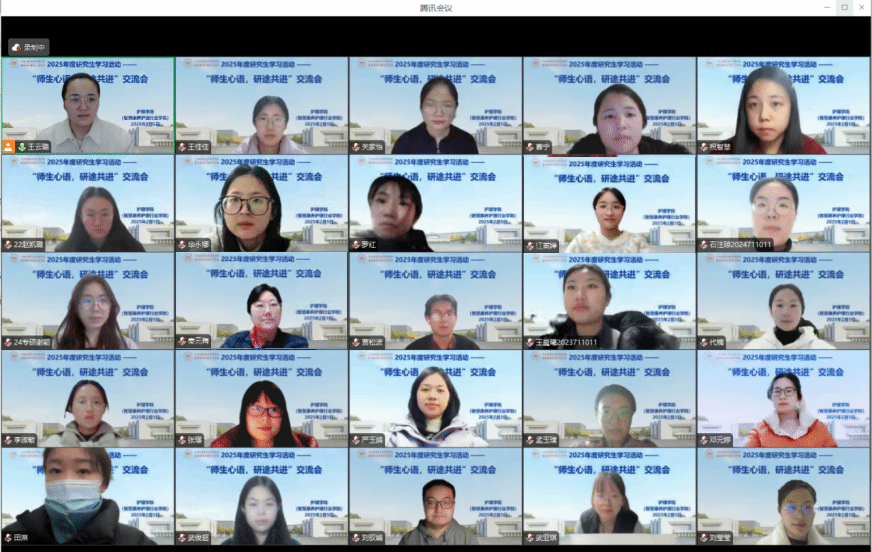Viewport: 872px width, 552px height.
Task: Minimize the meeting window
Action: coord(826,7)
